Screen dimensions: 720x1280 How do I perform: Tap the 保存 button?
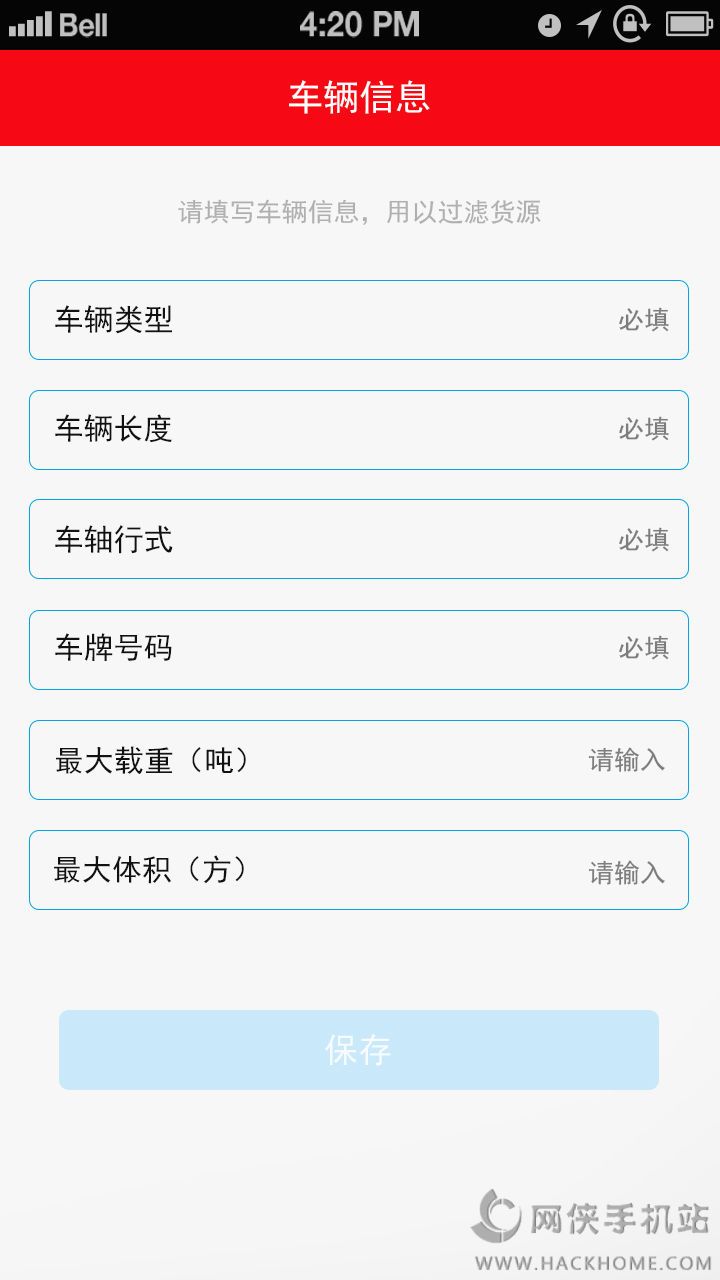coord(359,1050)
